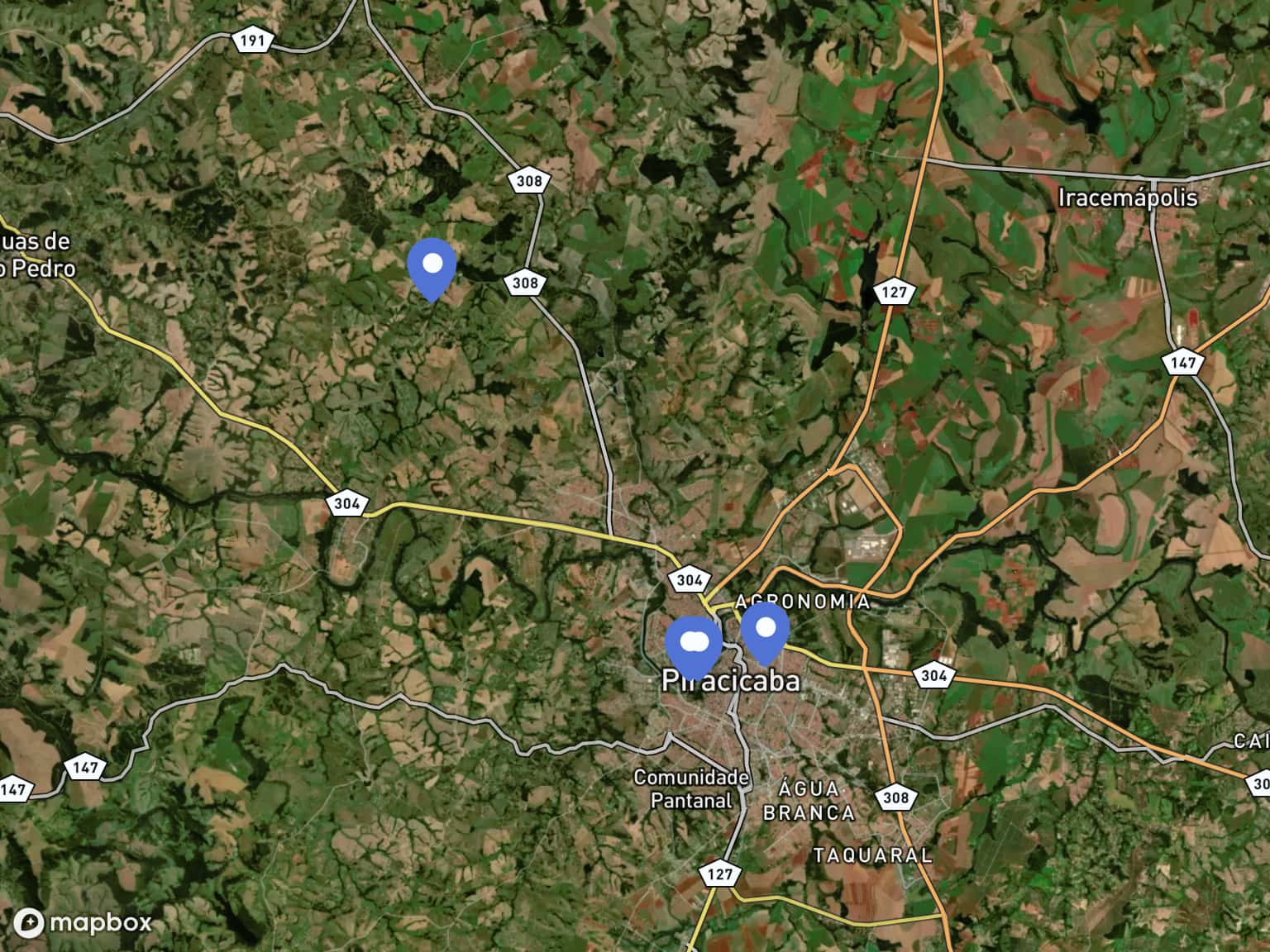
Task: Tap the isolated map pin near highway 308
Action: (432, 266)
